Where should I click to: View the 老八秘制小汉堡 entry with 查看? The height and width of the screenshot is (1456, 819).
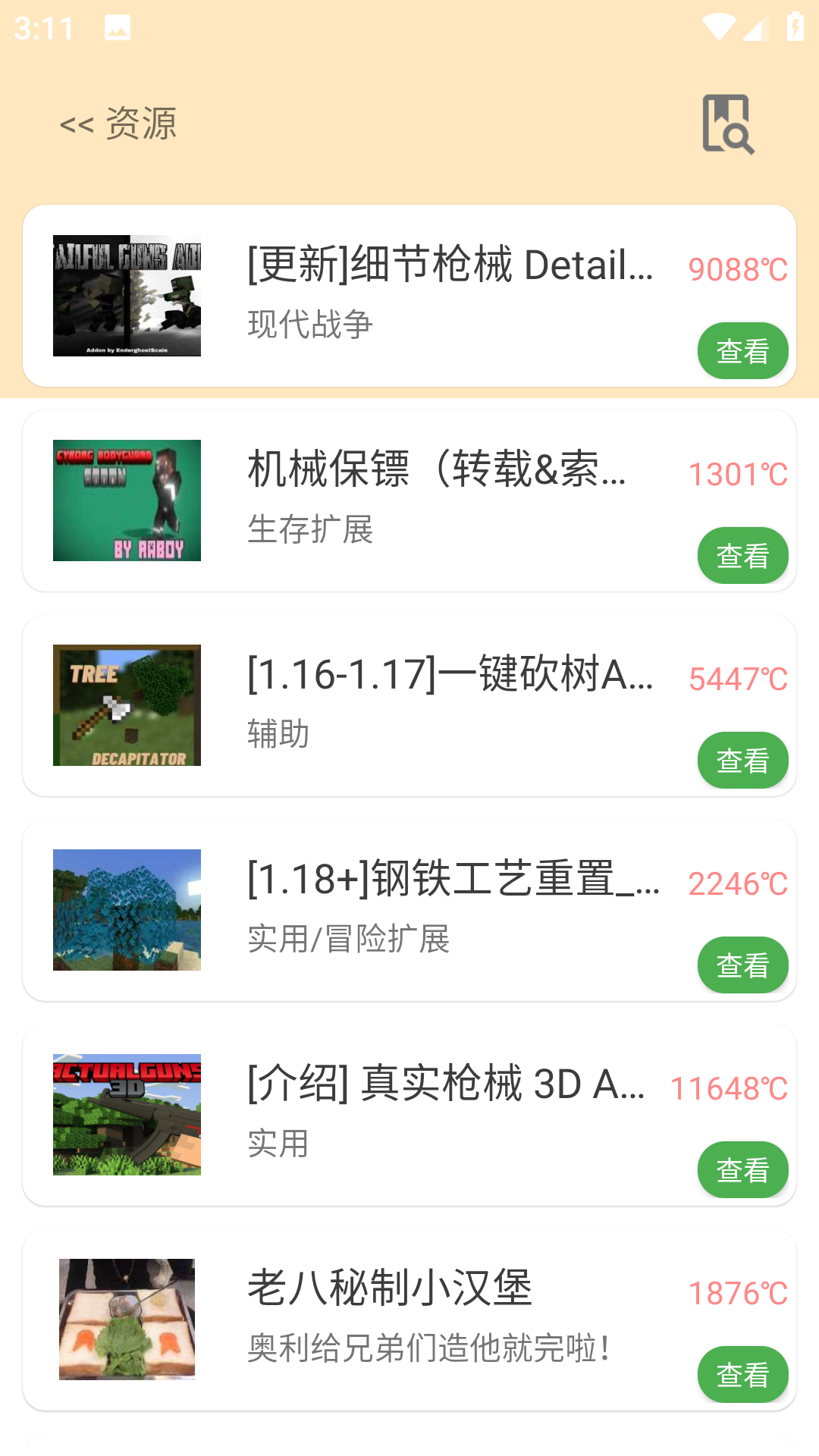pyautogui.click(x=742, y=1374)
